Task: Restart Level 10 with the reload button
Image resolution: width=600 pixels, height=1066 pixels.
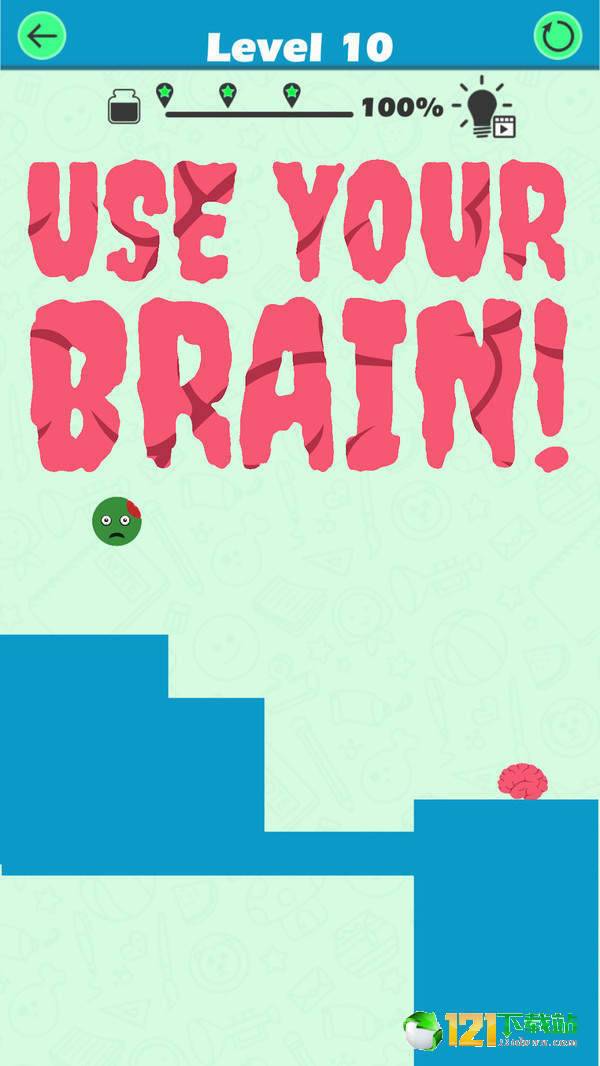Action: point(557,37)
